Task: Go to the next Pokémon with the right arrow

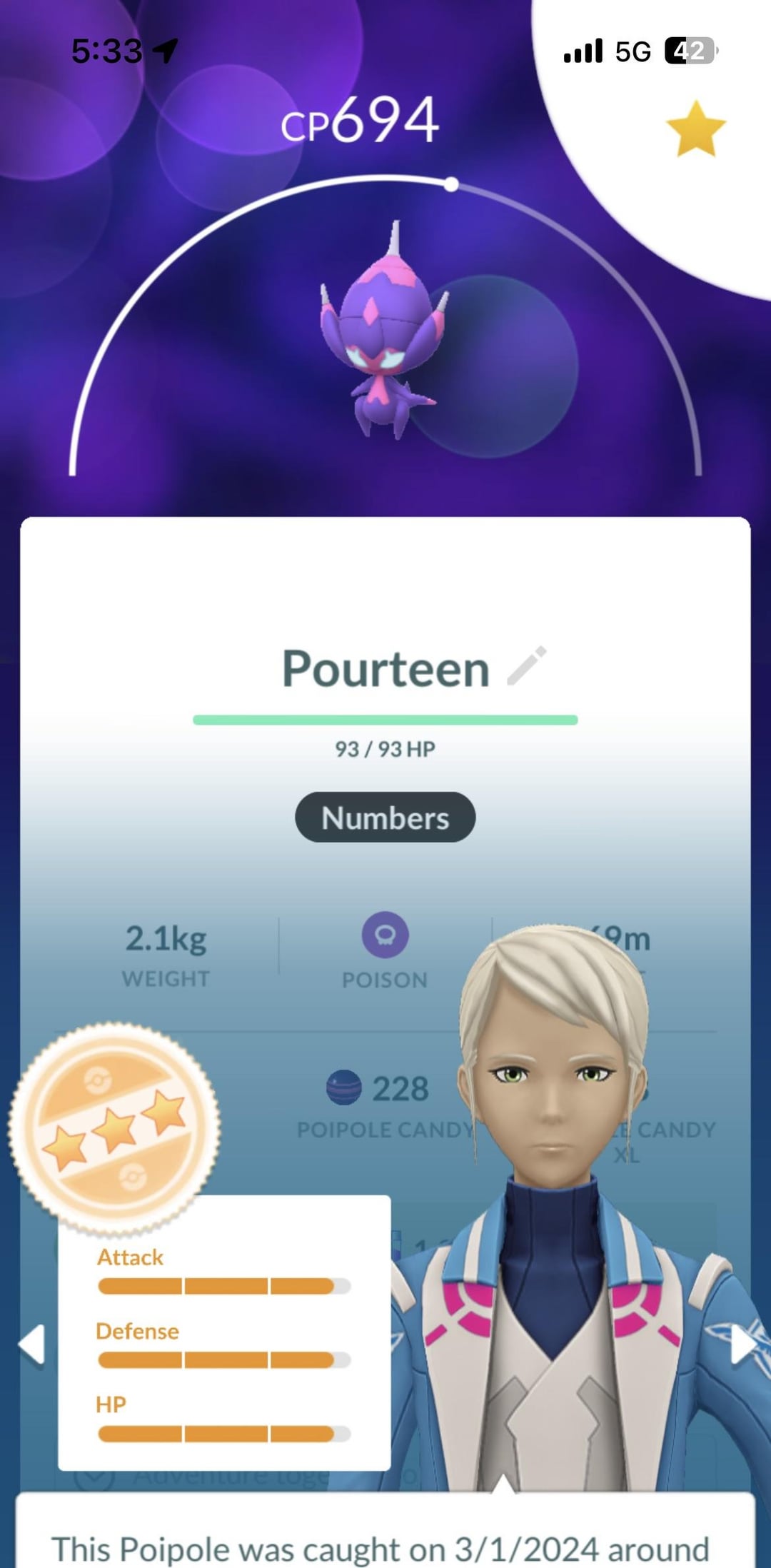Action: (742, 1345)
